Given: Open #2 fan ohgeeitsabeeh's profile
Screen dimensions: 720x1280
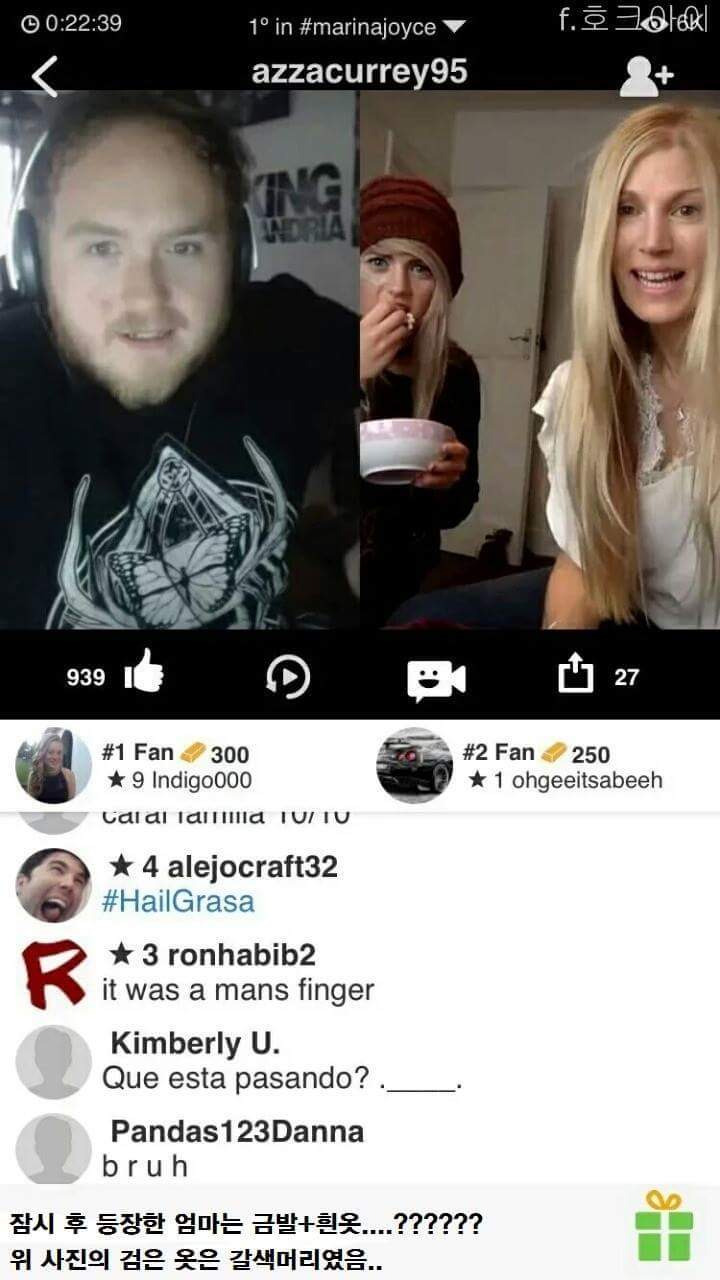Looking at the screenshot, I should (414, 765).
